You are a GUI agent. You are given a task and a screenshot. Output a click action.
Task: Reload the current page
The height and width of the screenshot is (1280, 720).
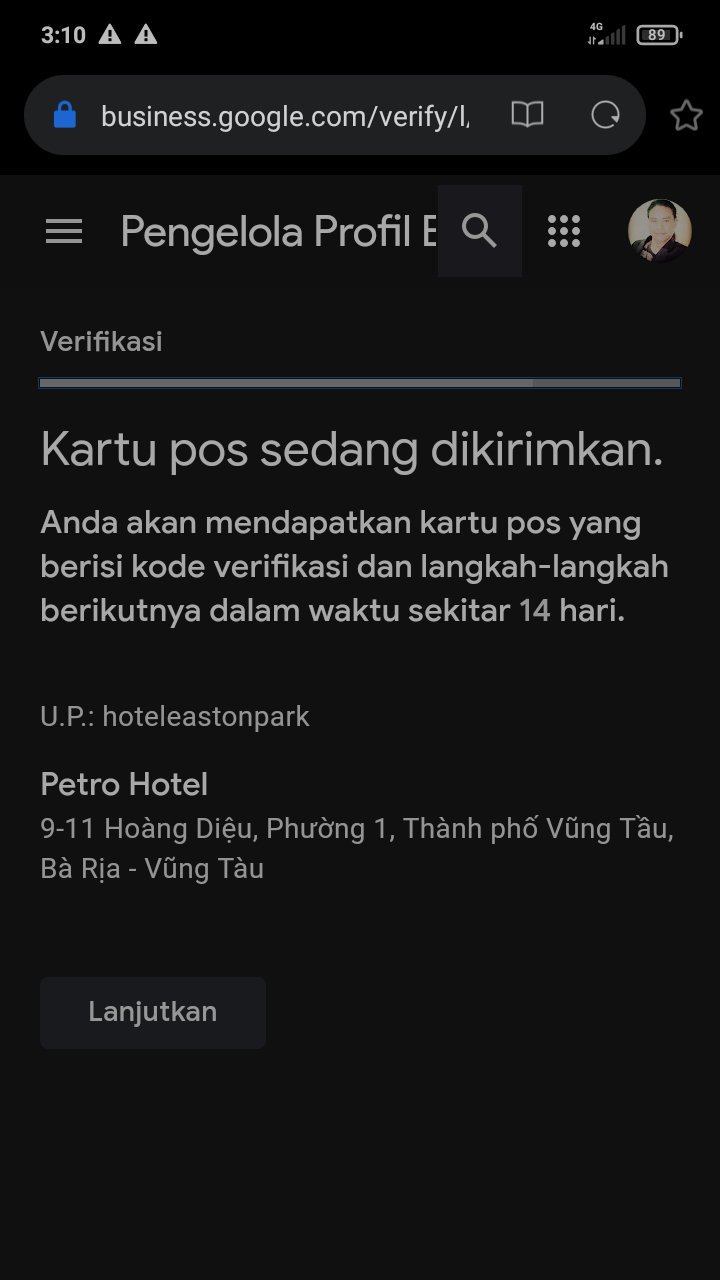(605, 115)
